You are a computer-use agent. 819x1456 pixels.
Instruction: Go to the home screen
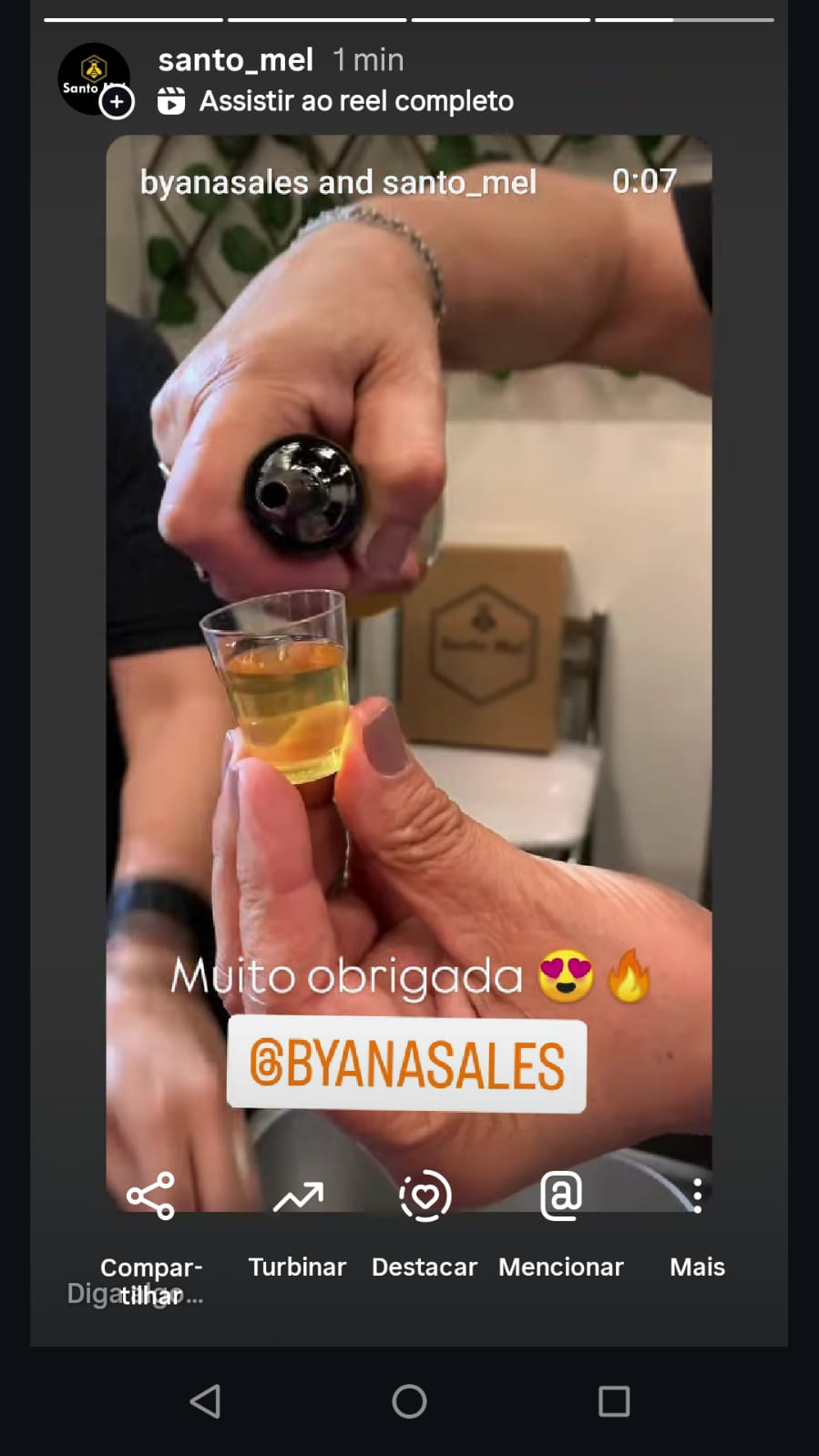[x=409, y=1401]
